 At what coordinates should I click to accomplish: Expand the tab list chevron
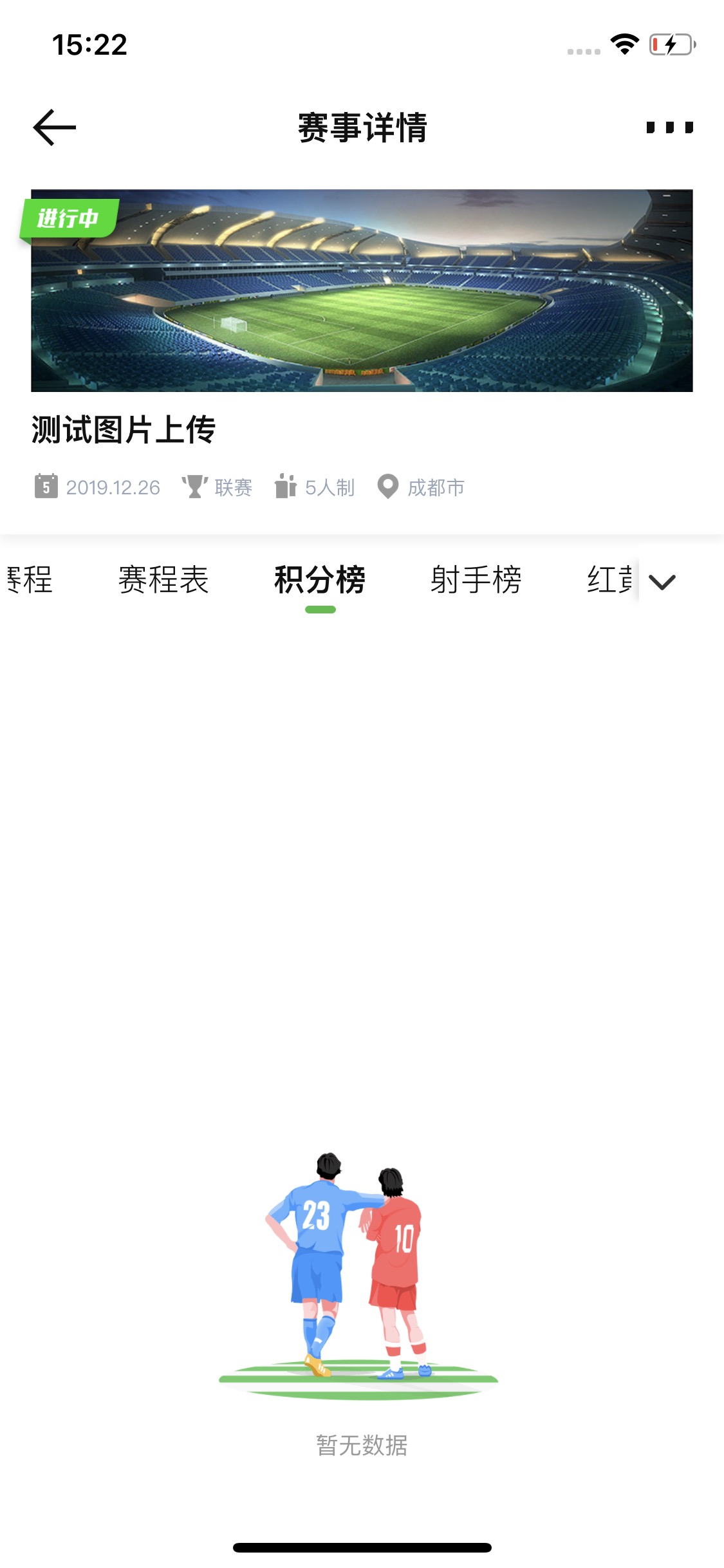[662, 582]
